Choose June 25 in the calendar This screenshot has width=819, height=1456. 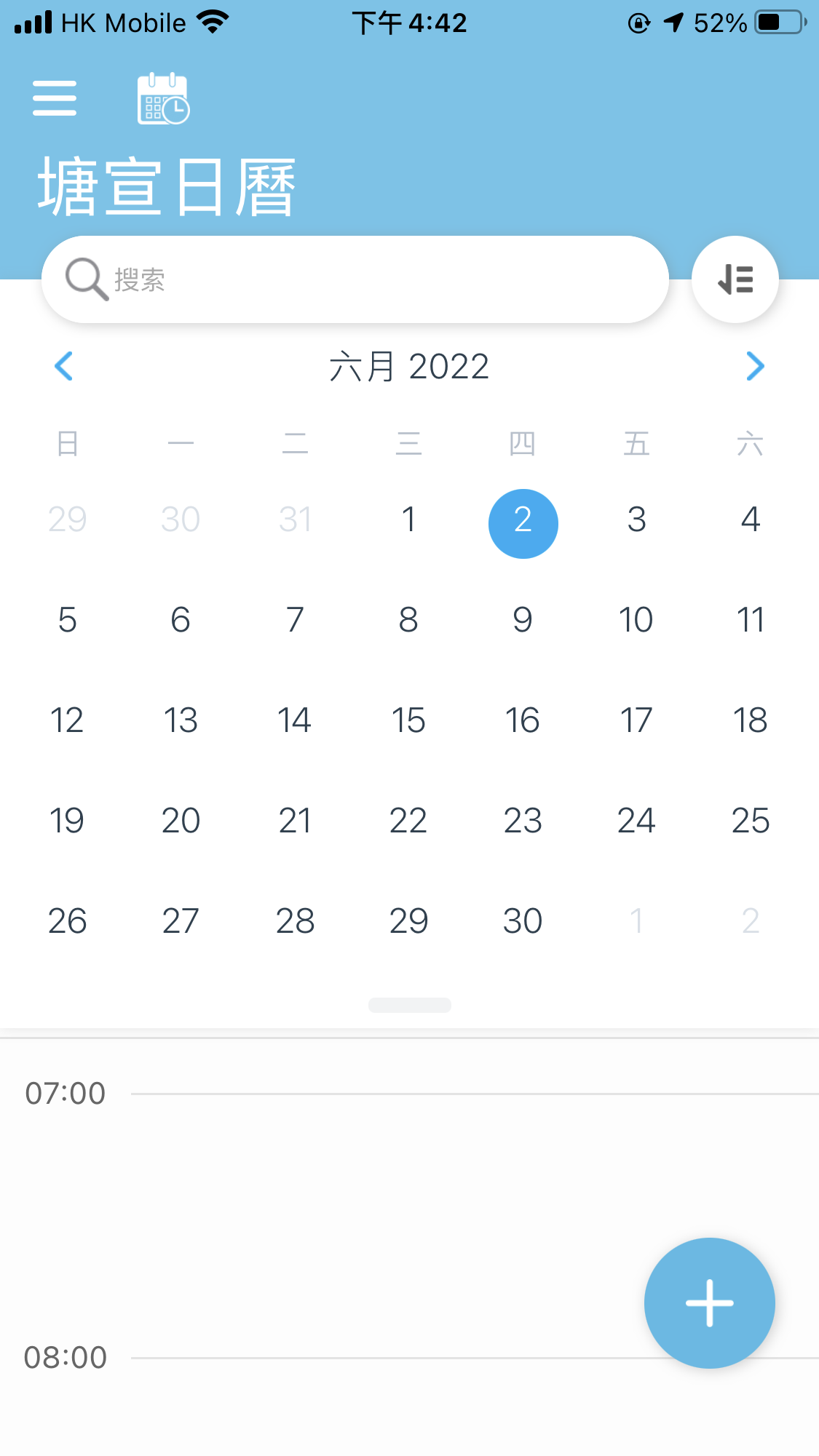click(751, 821)
